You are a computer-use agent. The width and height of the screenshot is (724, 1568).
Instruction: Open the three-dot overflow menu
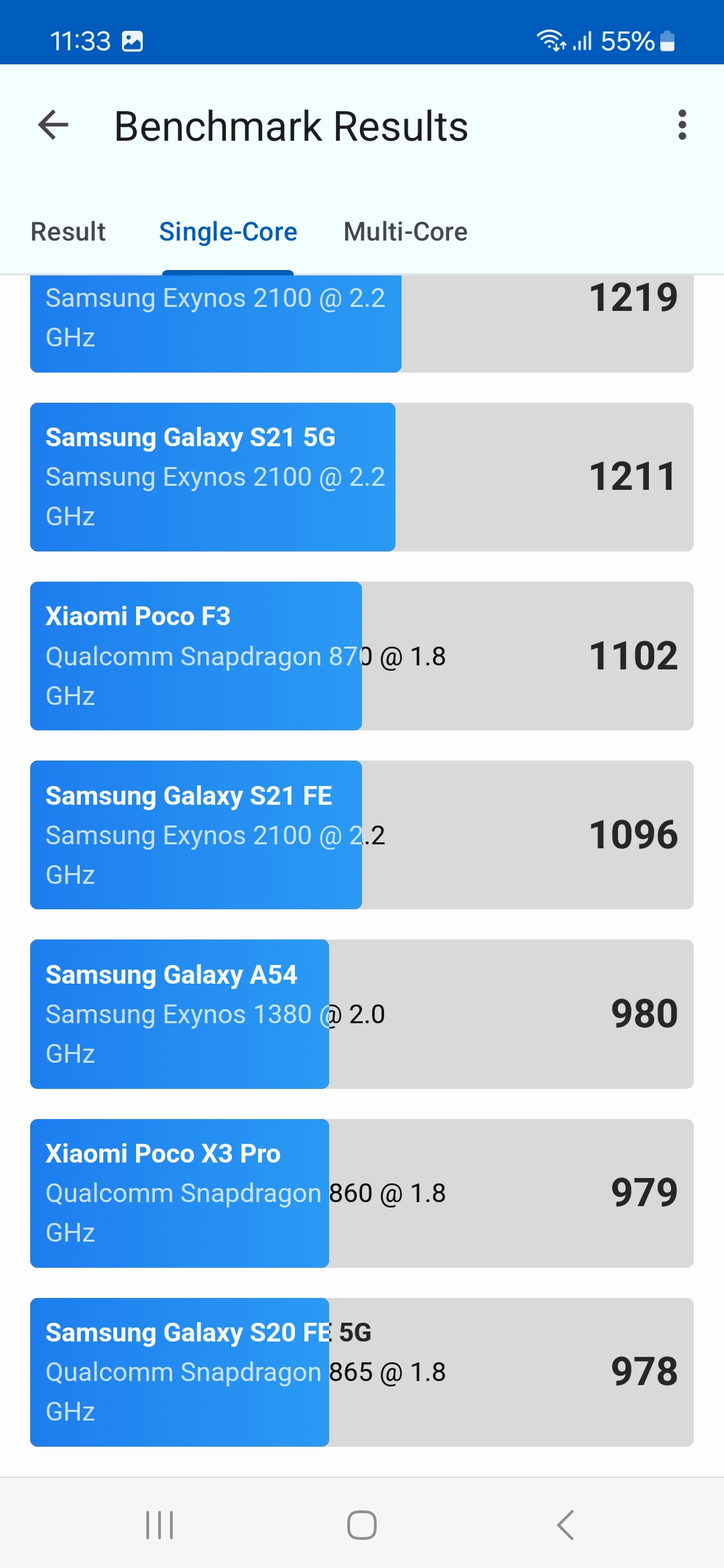[x=682, y=125]
